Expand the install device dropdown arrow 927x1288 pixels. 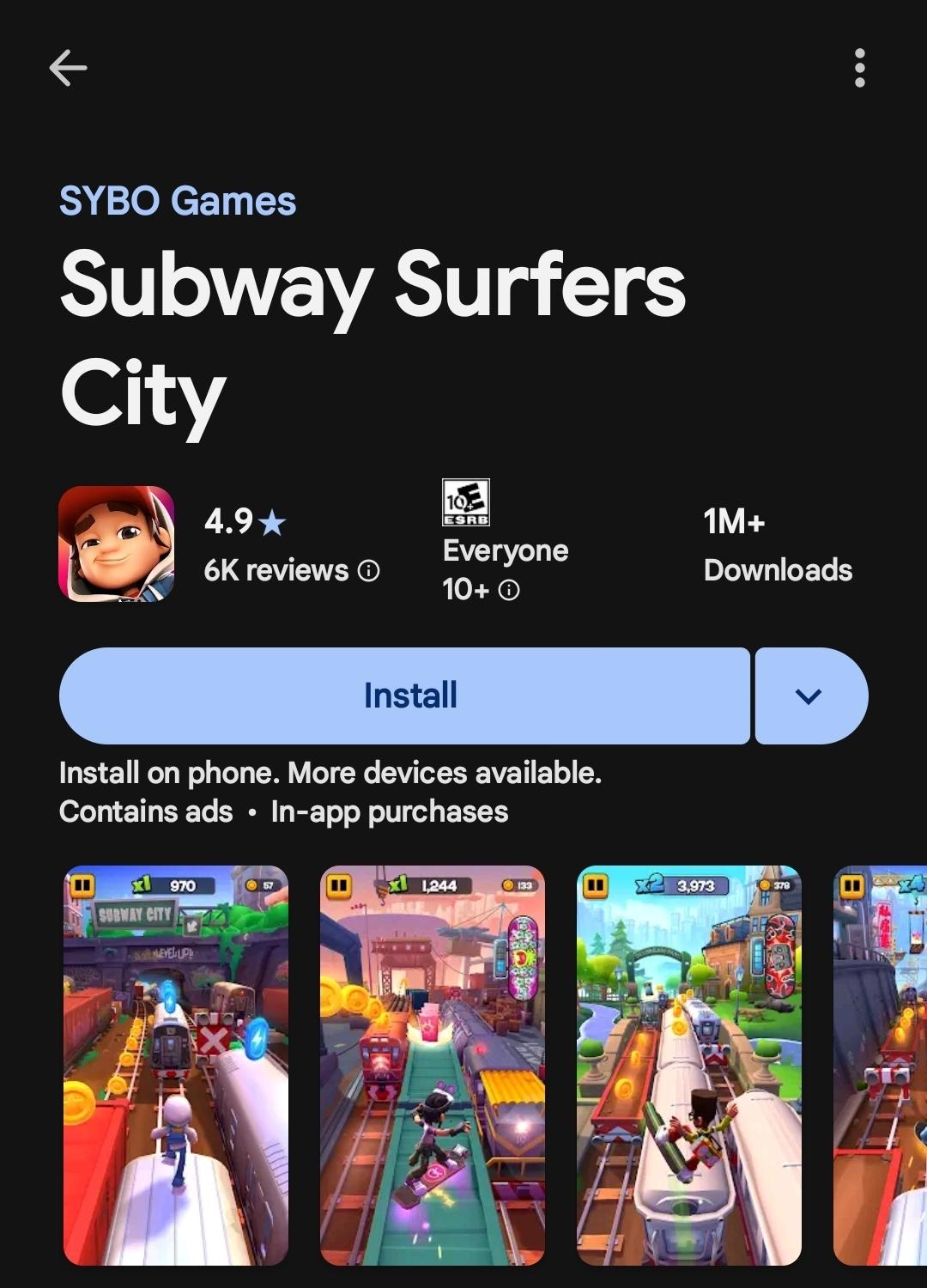tap(809, 696)
